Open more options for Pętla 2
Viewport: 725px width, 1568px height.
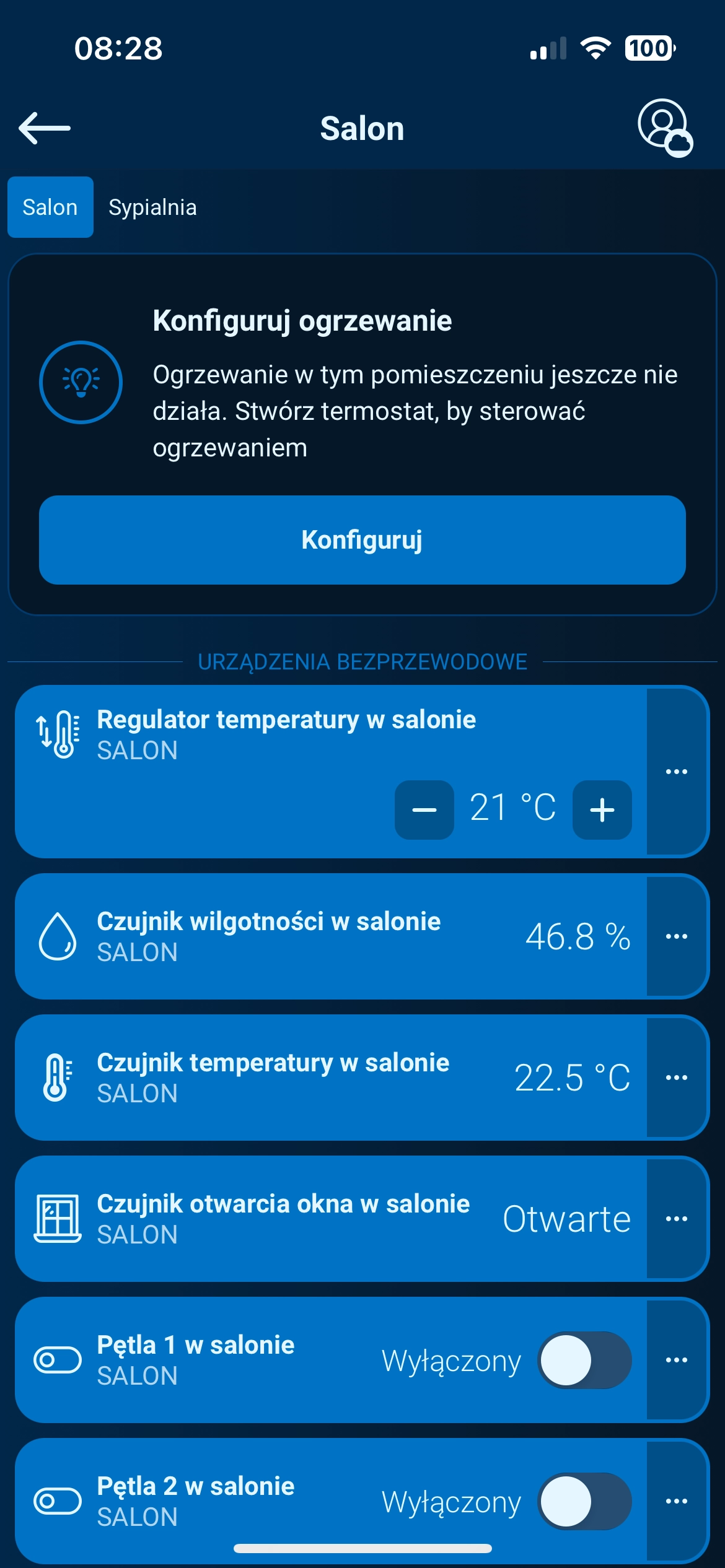(x=676, y=1501)
